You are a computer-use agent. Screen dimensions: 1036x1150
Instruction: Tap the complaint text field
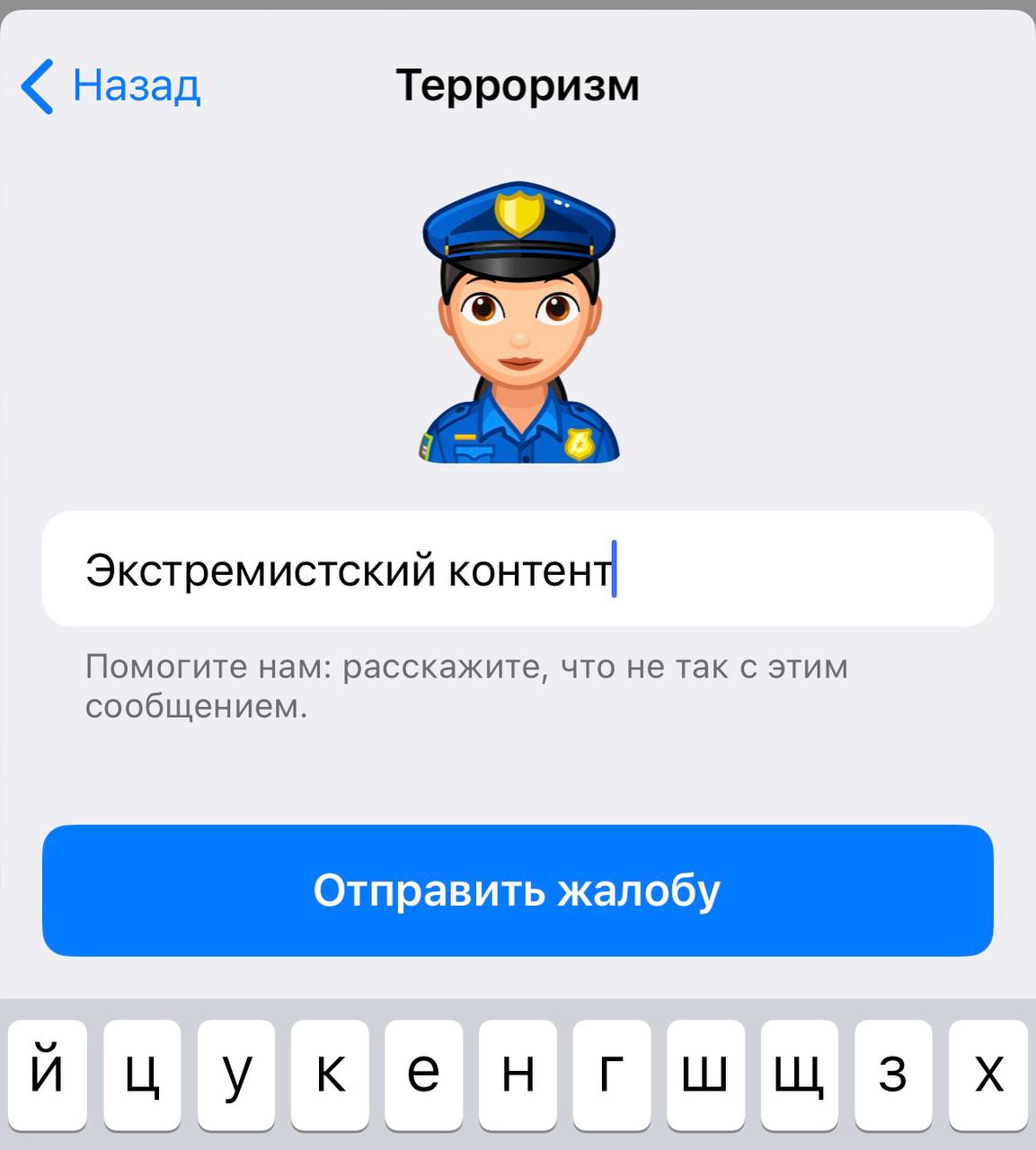pos(518,570)
